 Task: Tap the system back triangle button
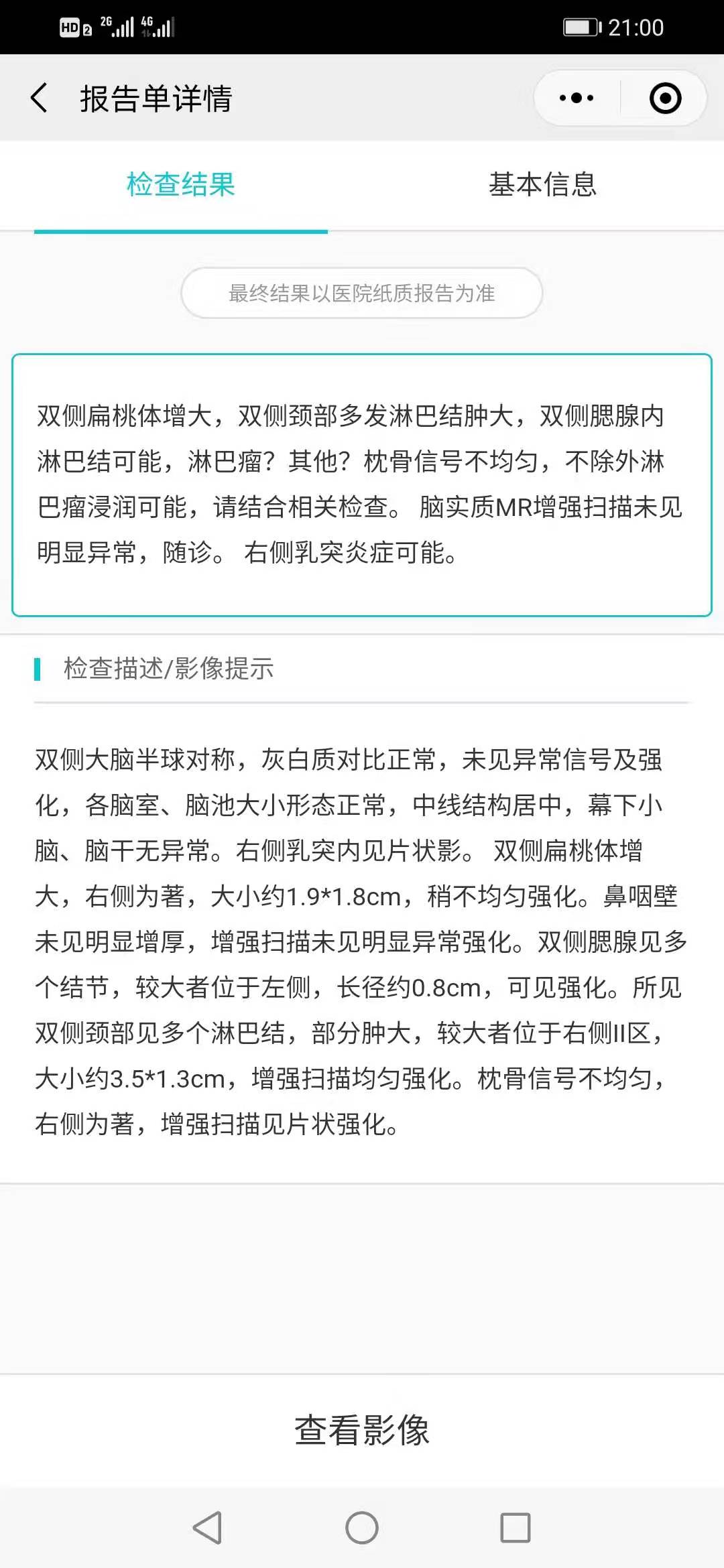point(207,1528)
